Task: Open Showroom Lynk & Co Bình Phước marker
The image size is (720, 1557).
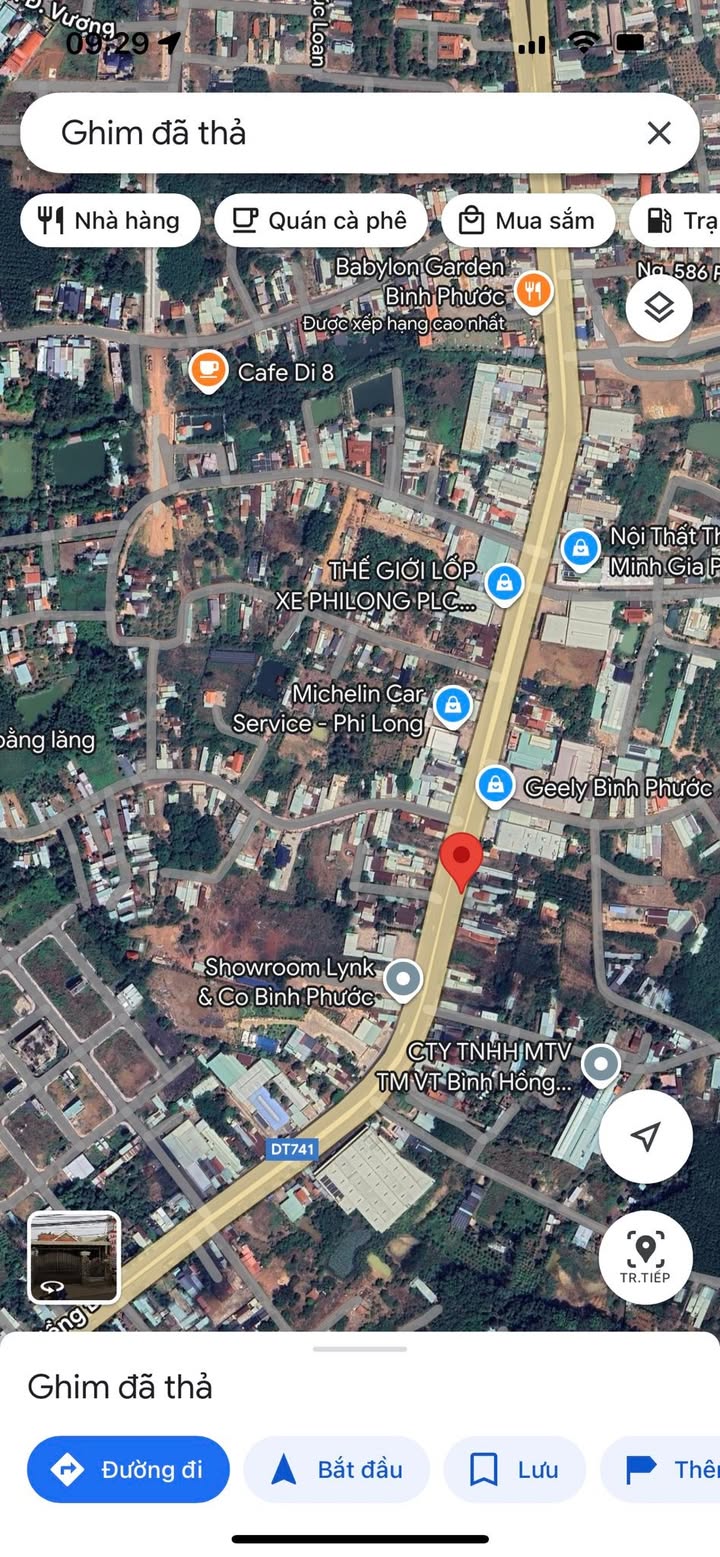Action: (403, 981)
